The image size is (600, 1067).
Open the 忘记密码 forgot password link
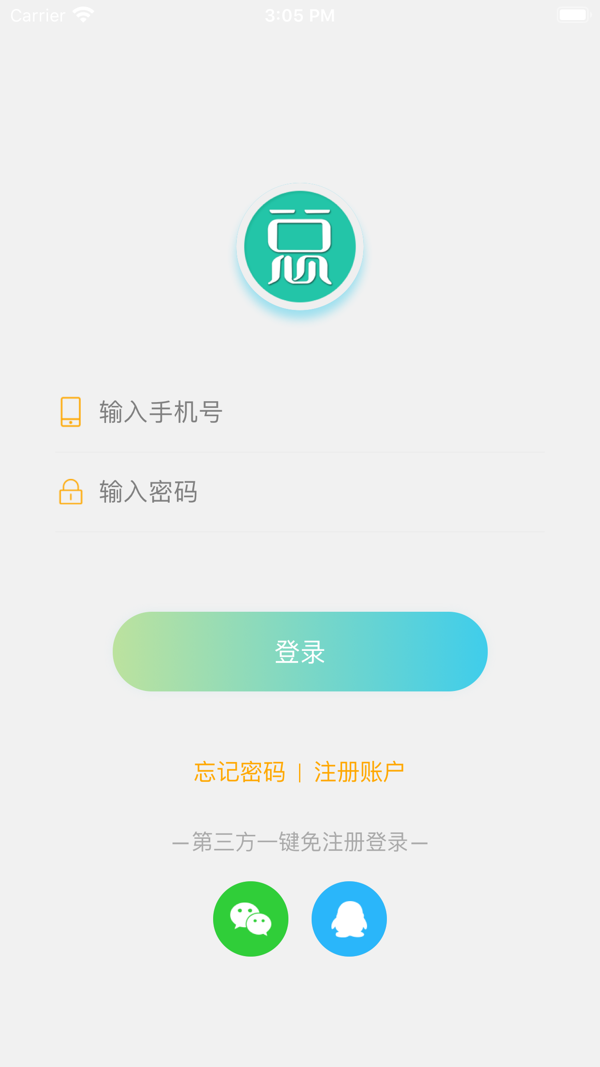240,772
